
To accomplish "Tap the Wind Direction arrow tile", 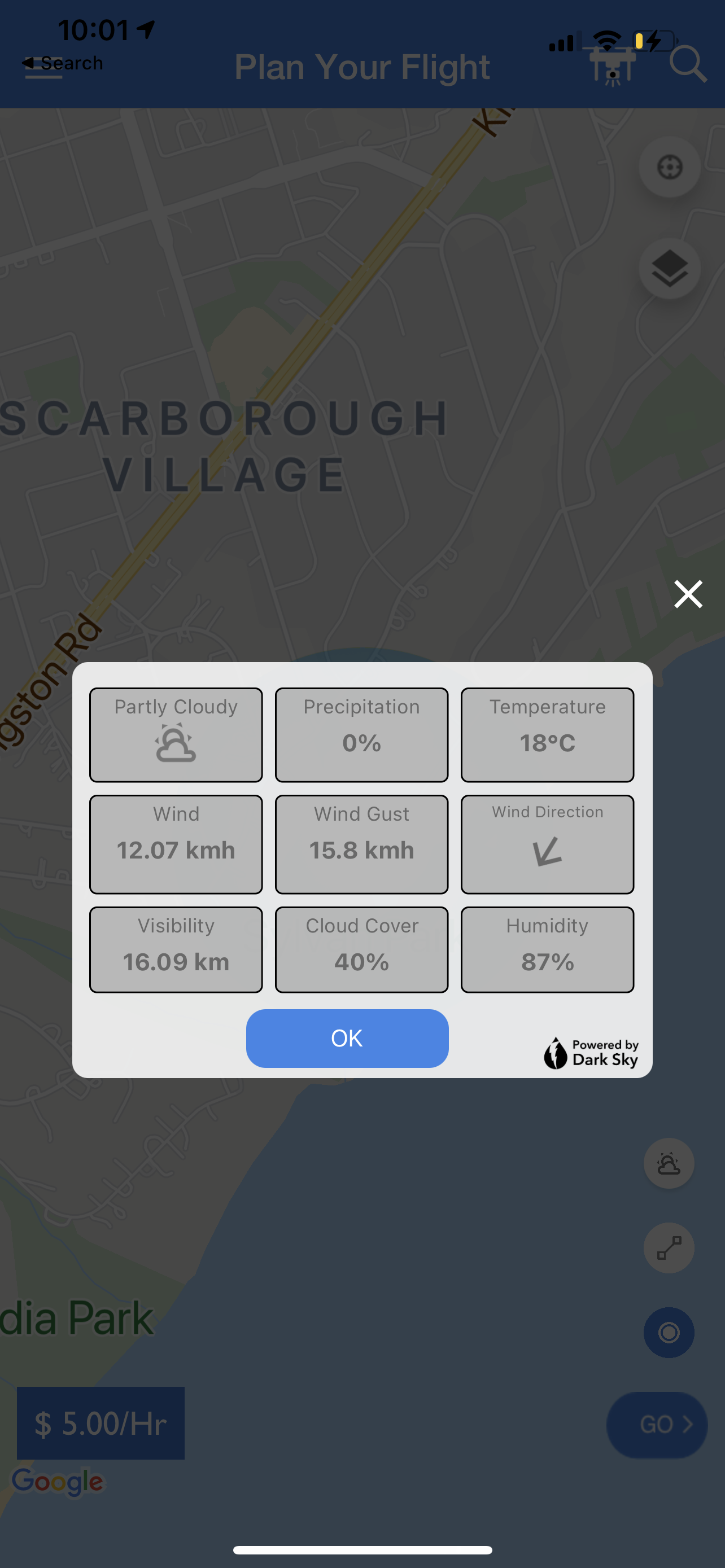I will pyautogui.click(x=547, y=844).
